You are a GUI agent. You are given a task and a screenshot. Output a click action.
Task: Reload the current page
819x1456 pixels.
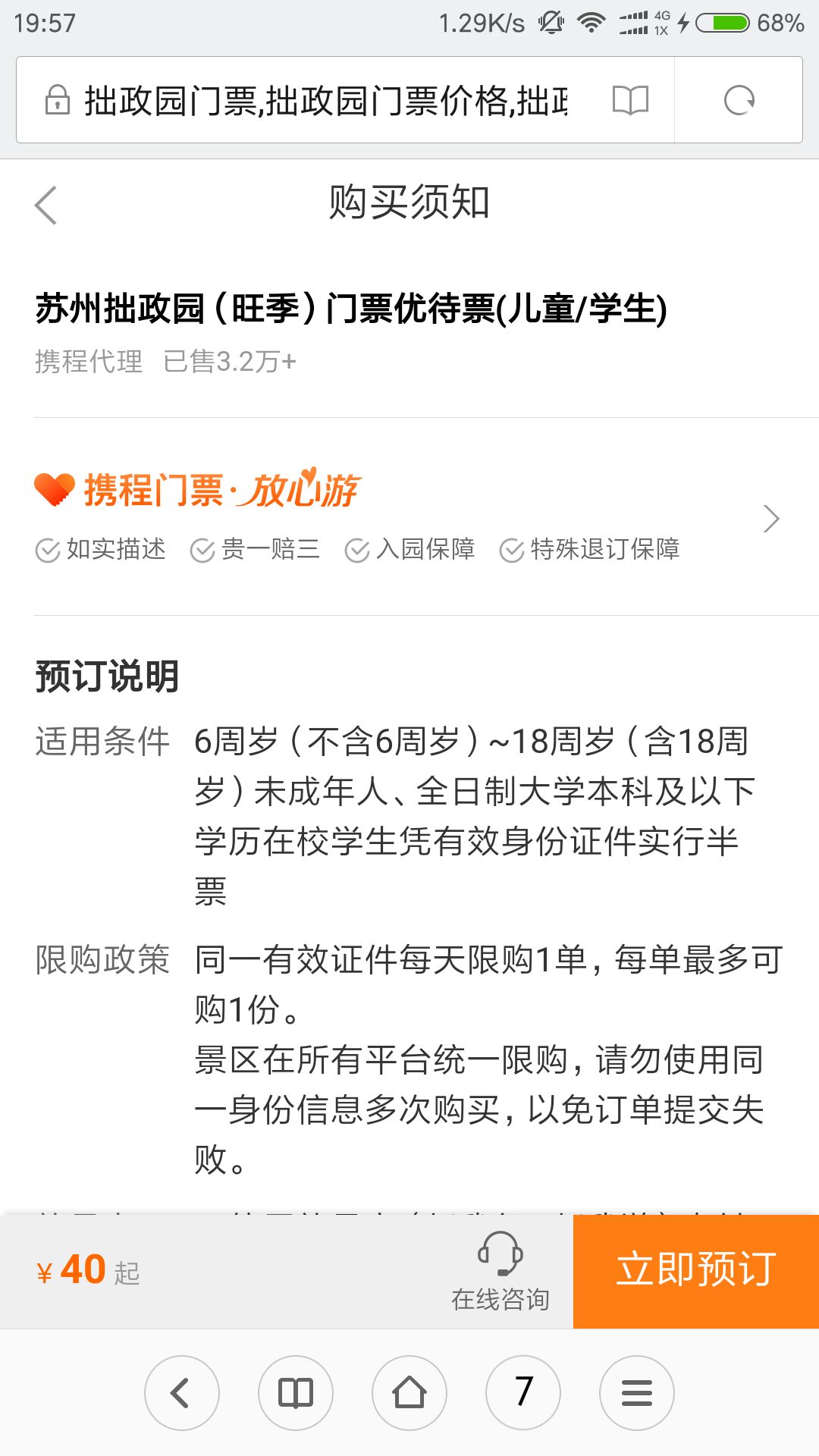[x=739, y=100]
